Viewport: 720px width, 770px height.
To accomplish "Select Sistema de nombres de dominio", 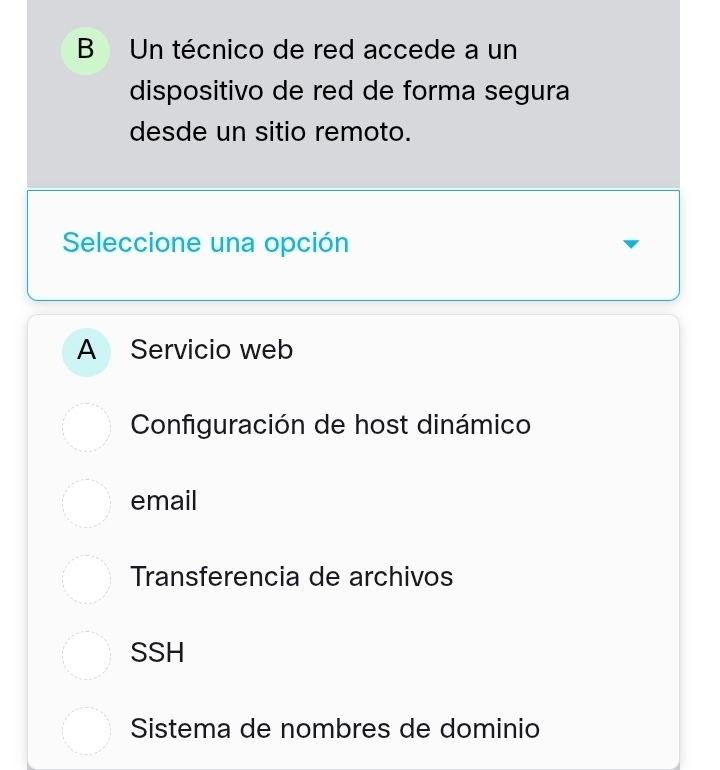I will (x=335, y=729).
